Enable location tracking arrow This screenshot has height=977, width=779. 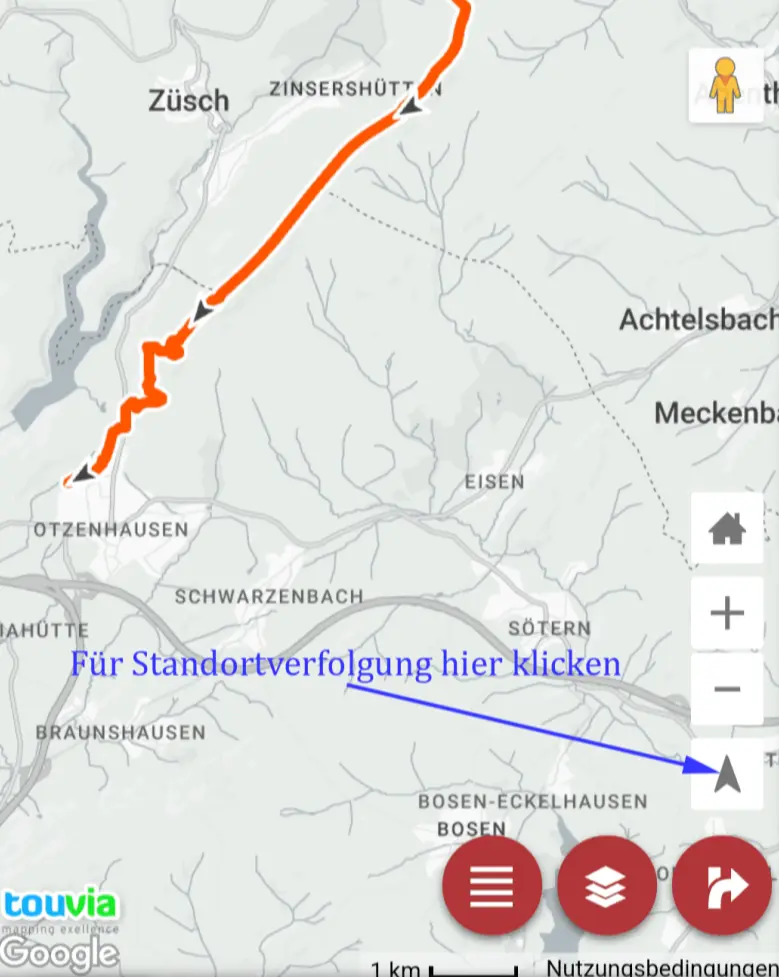[727, 774]
